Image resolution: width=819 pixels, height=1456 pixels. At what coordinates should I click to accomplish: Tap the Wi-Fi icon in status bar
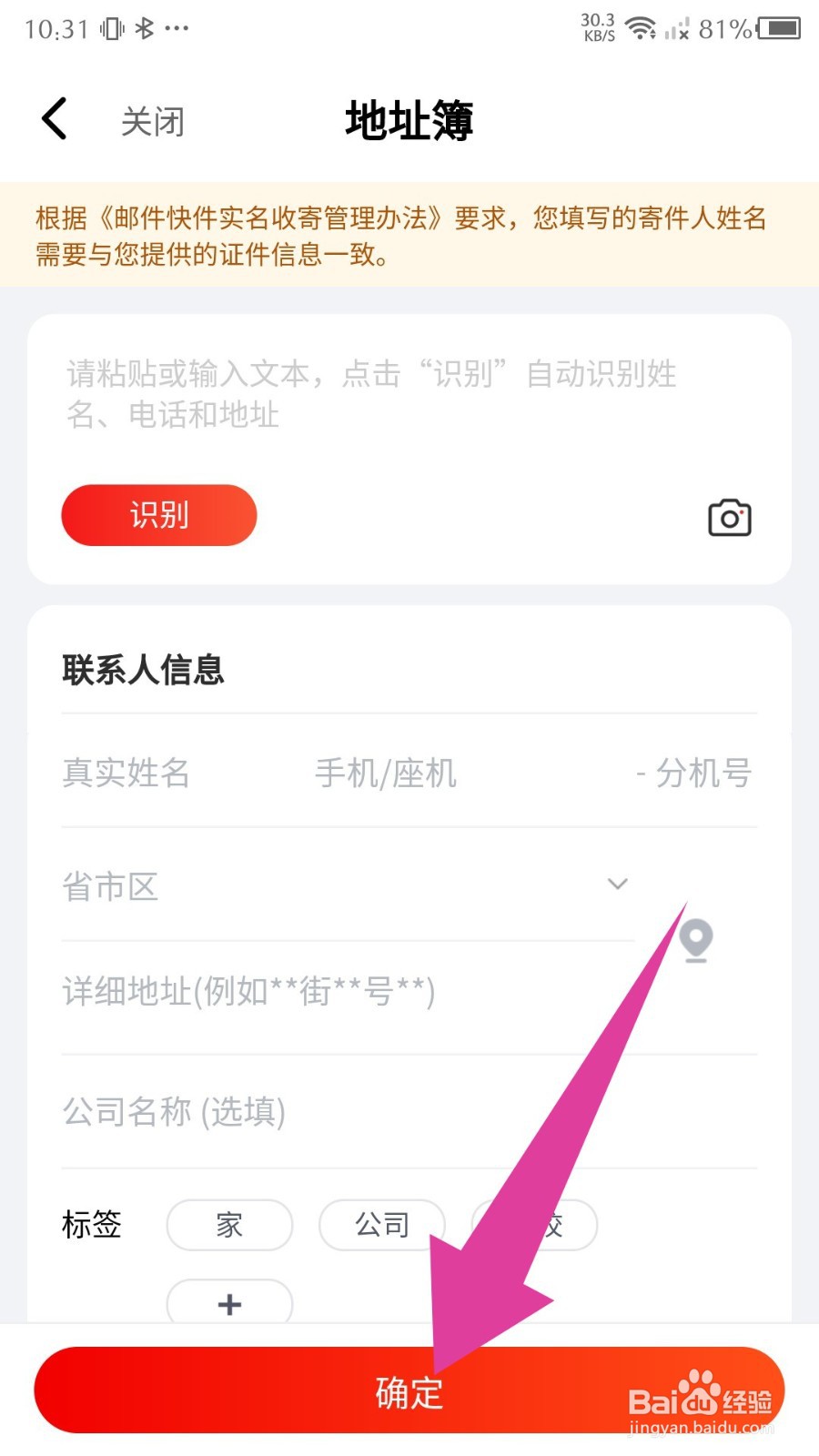pyautogui.click(x=642, y=27)
